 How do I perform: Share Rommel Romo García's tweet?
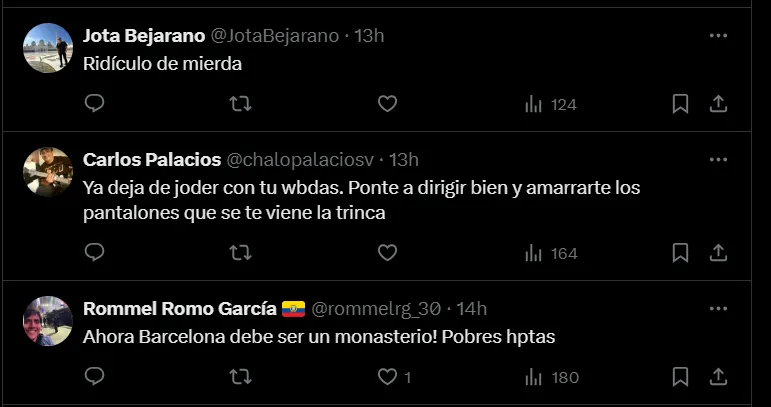pos(717,377)
